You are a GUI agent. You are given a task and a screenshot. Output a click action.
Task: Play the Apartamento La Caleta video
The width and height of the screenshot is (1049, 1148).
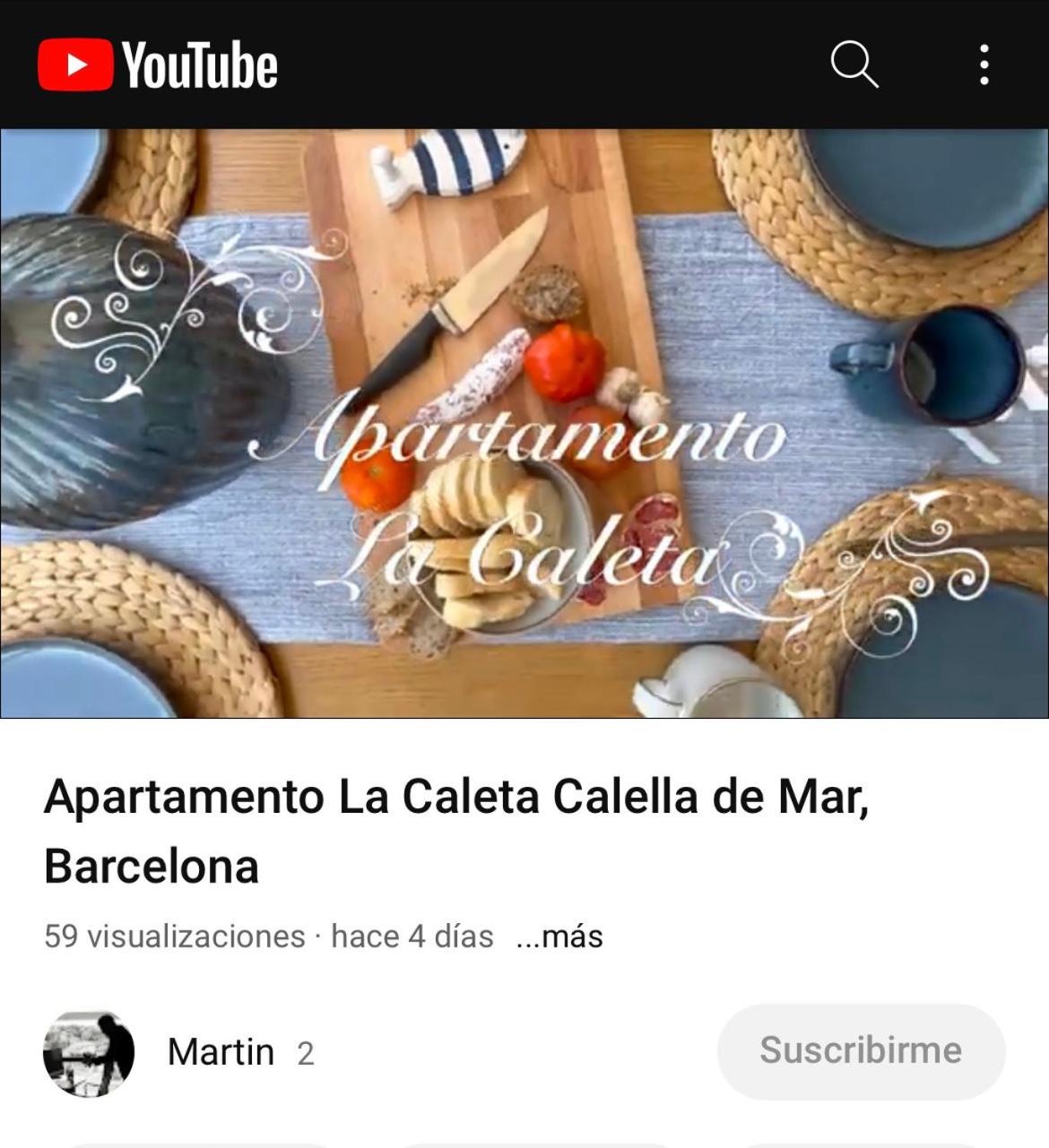524,423
